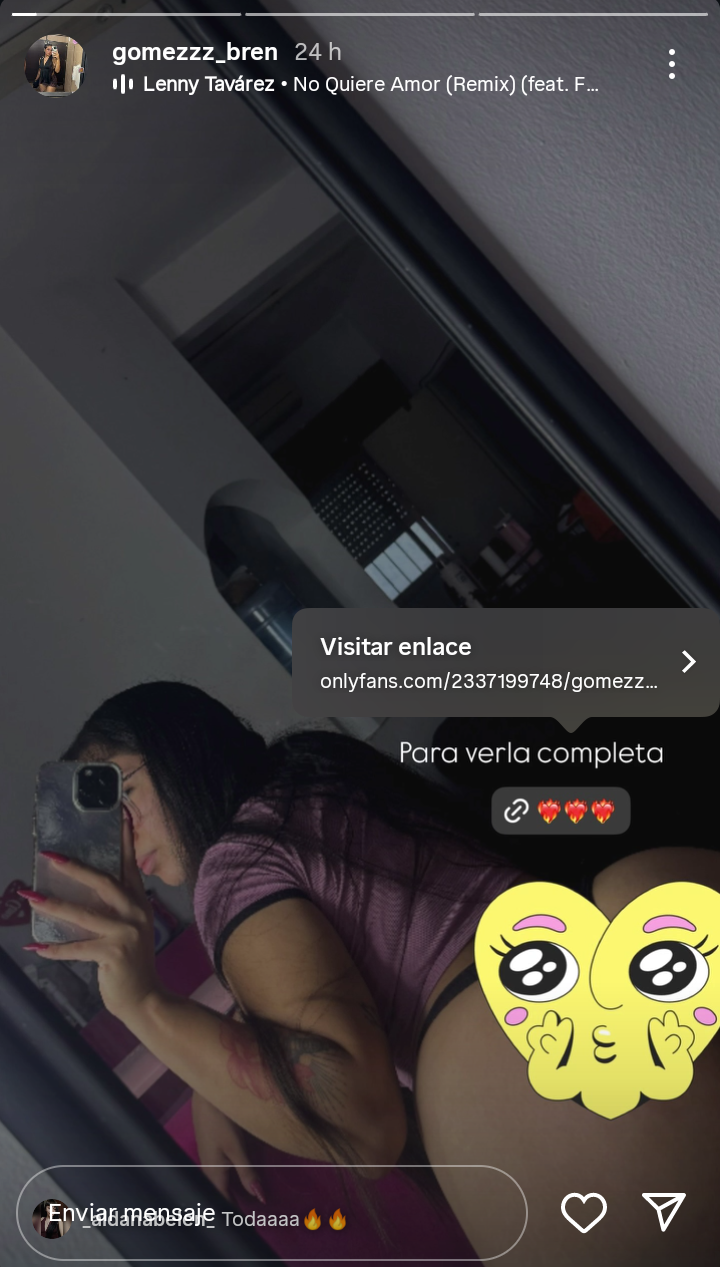Open the story overflow menu
This screenshot has height=1267, width=720.
click(x=672, y=65)
